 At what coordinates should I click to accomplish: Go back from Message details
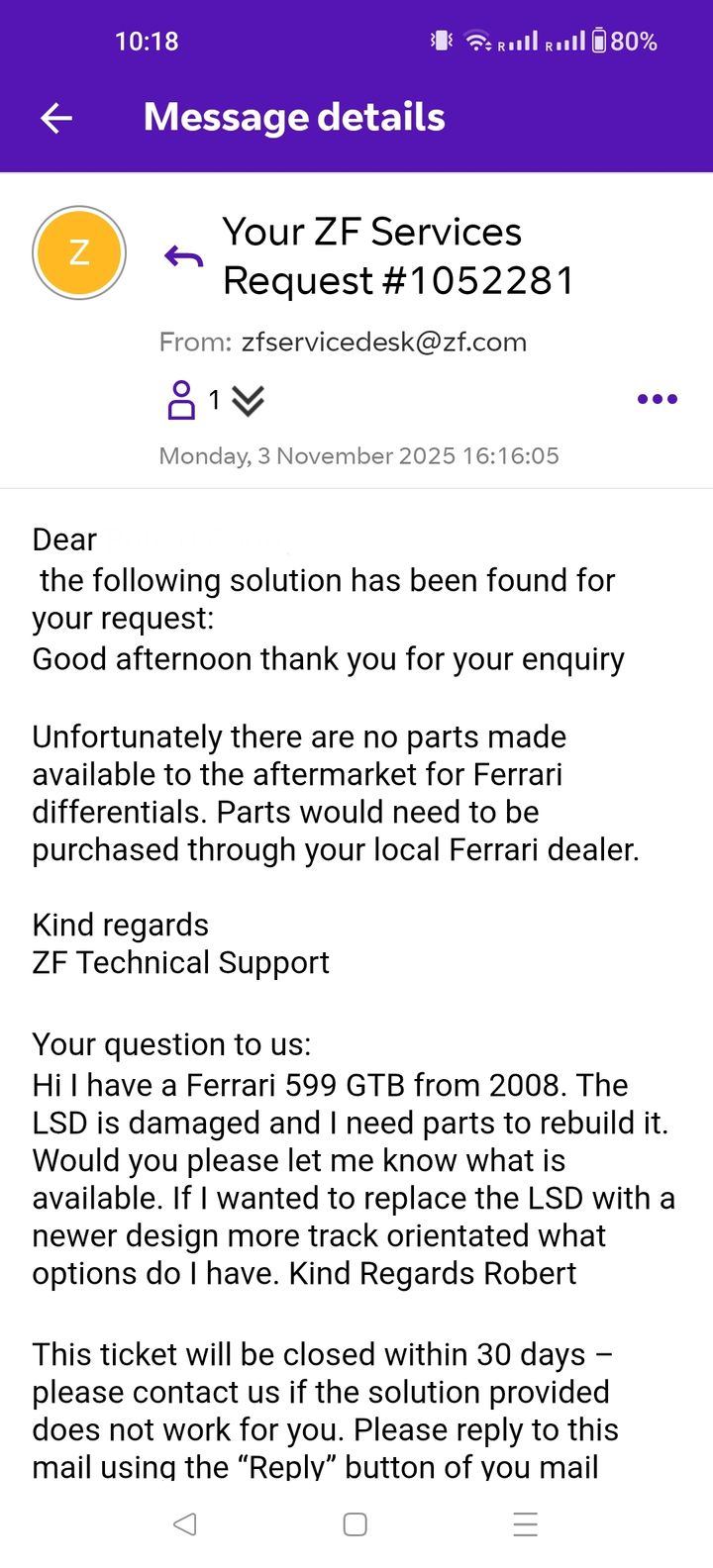click(x=56, y=119)
